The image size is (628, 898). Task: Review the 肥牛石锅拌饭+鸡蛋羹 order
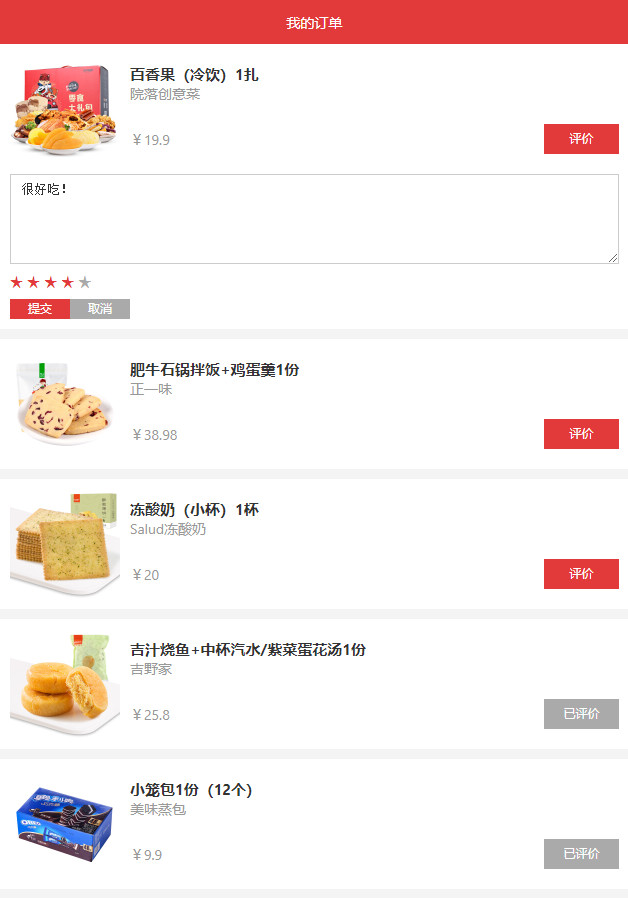(581, 434)
